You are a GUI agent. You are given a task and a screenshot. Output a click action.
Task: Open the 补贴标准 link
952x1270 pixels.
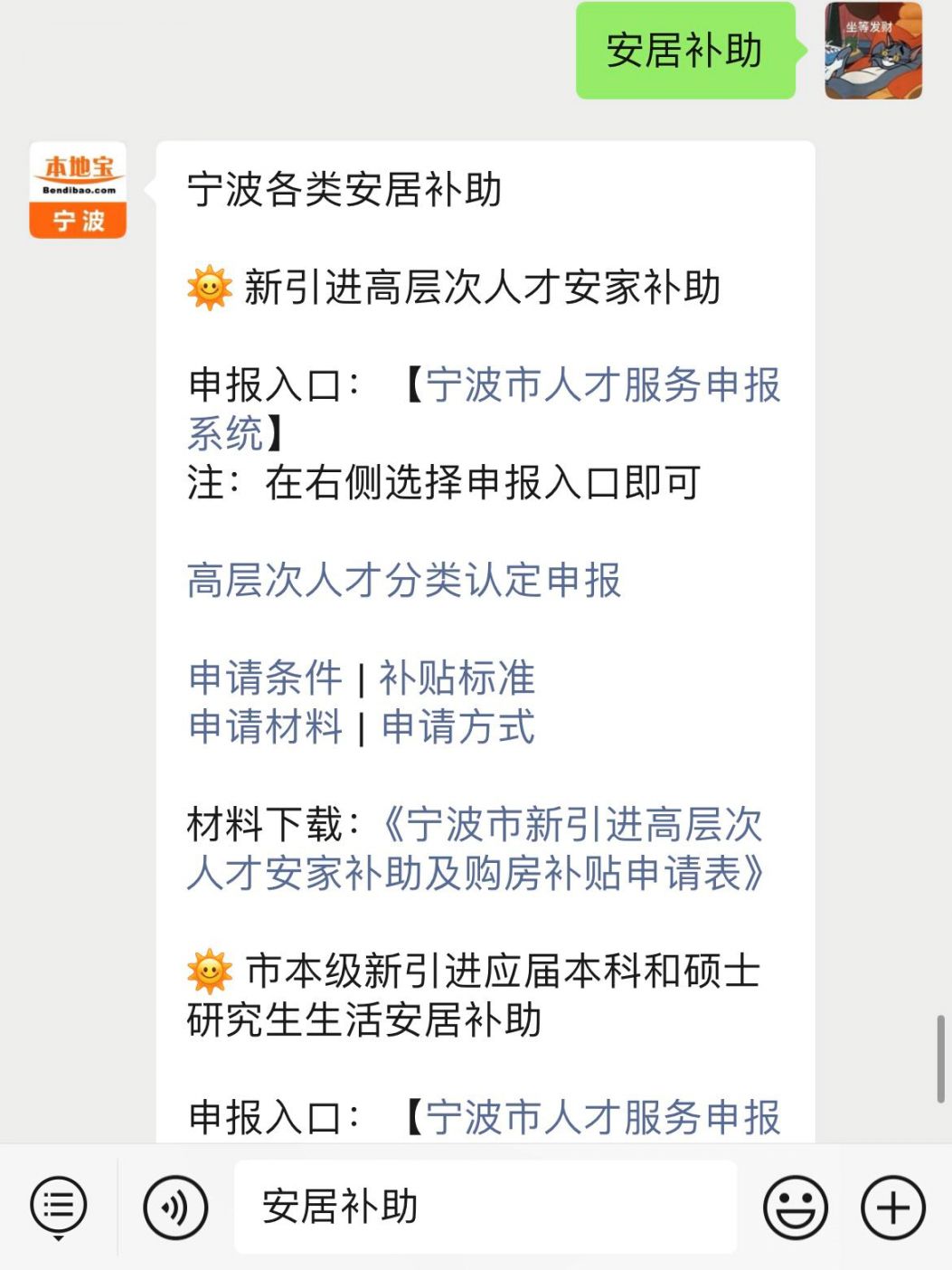tap(457, 678)
